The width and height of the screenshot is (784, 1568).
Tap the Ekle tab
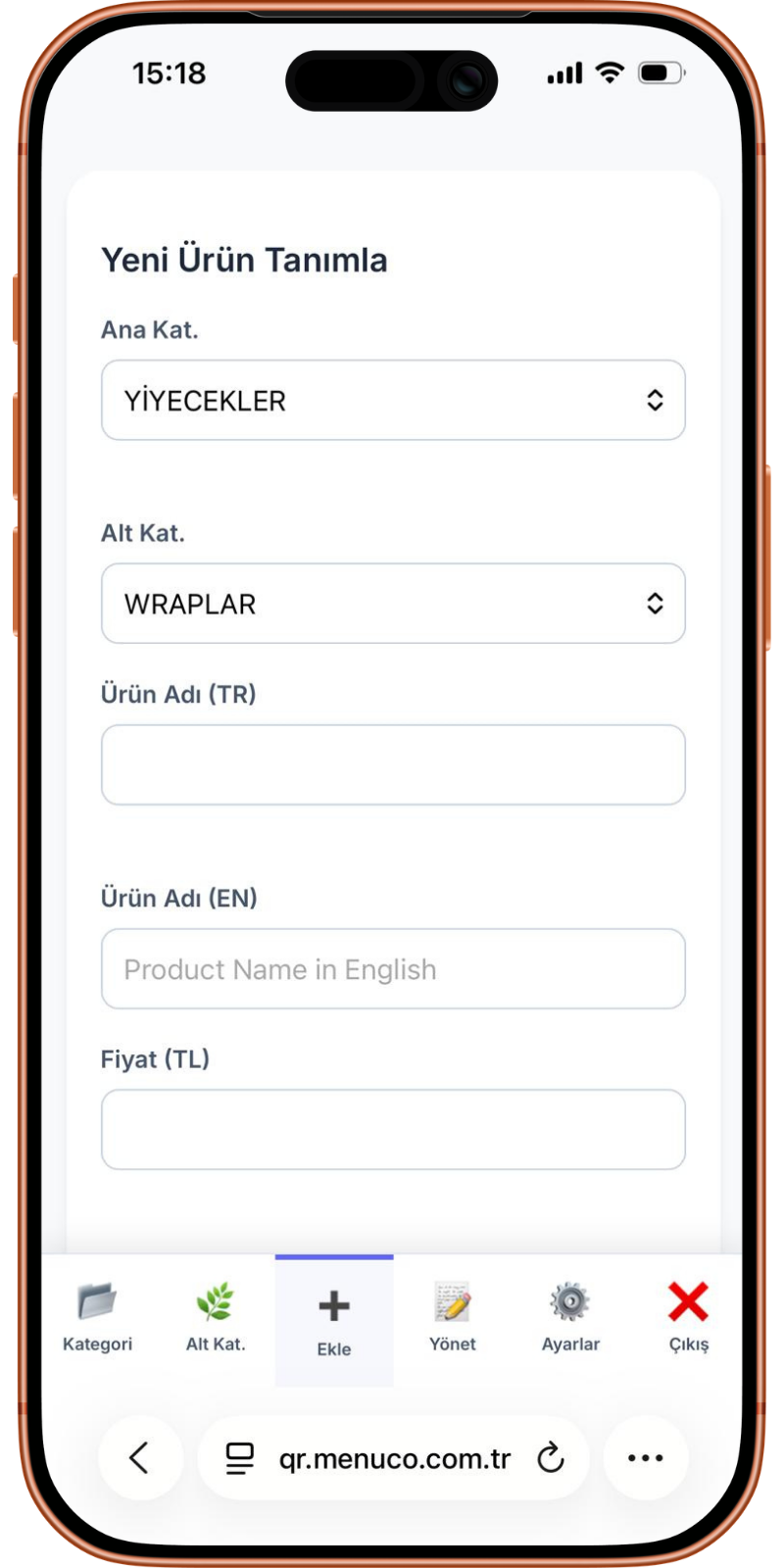tap(334, 1320)
